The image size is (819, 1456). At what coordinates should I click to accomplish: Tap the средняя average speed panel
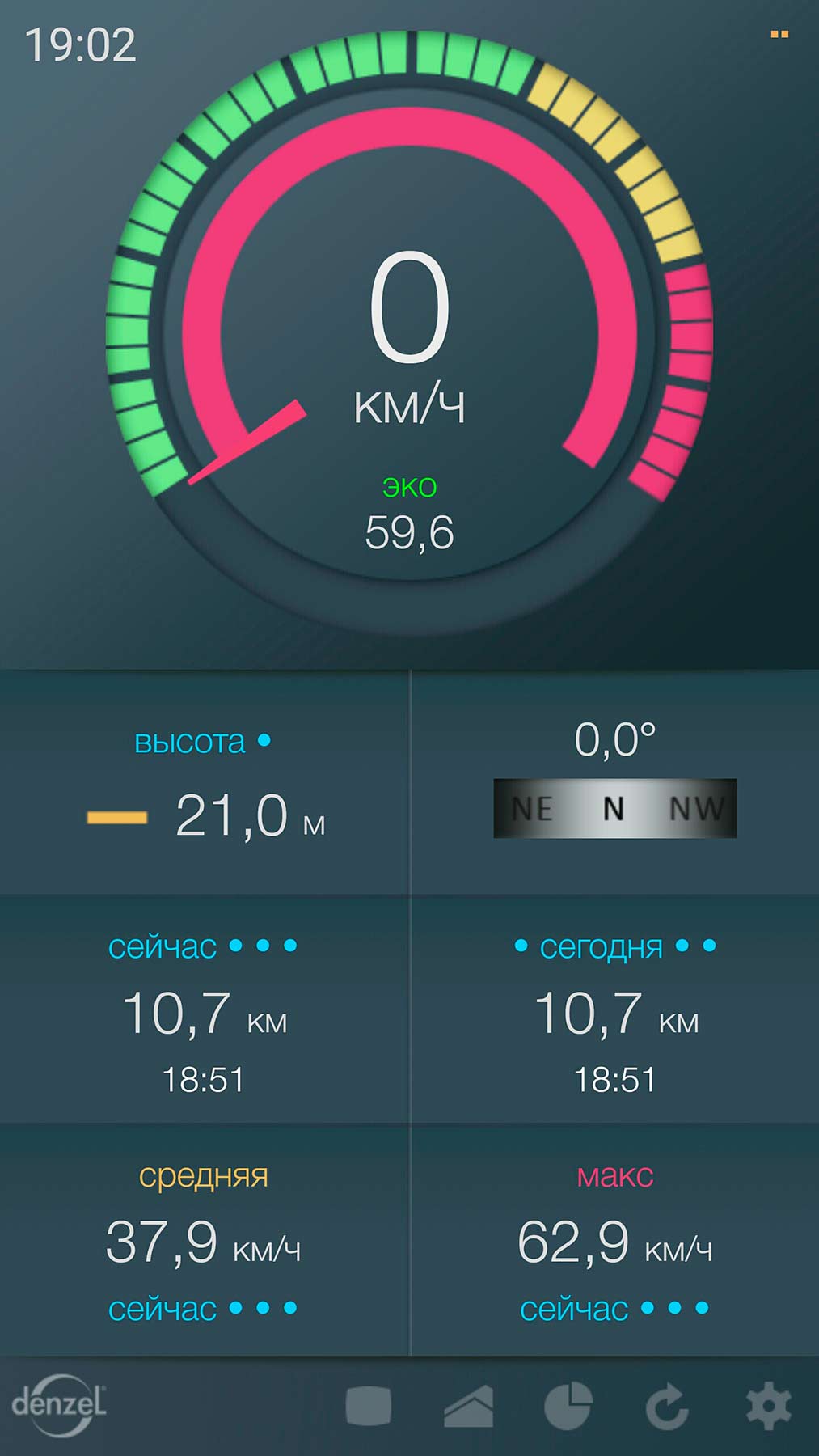[x=205, y=1240]
